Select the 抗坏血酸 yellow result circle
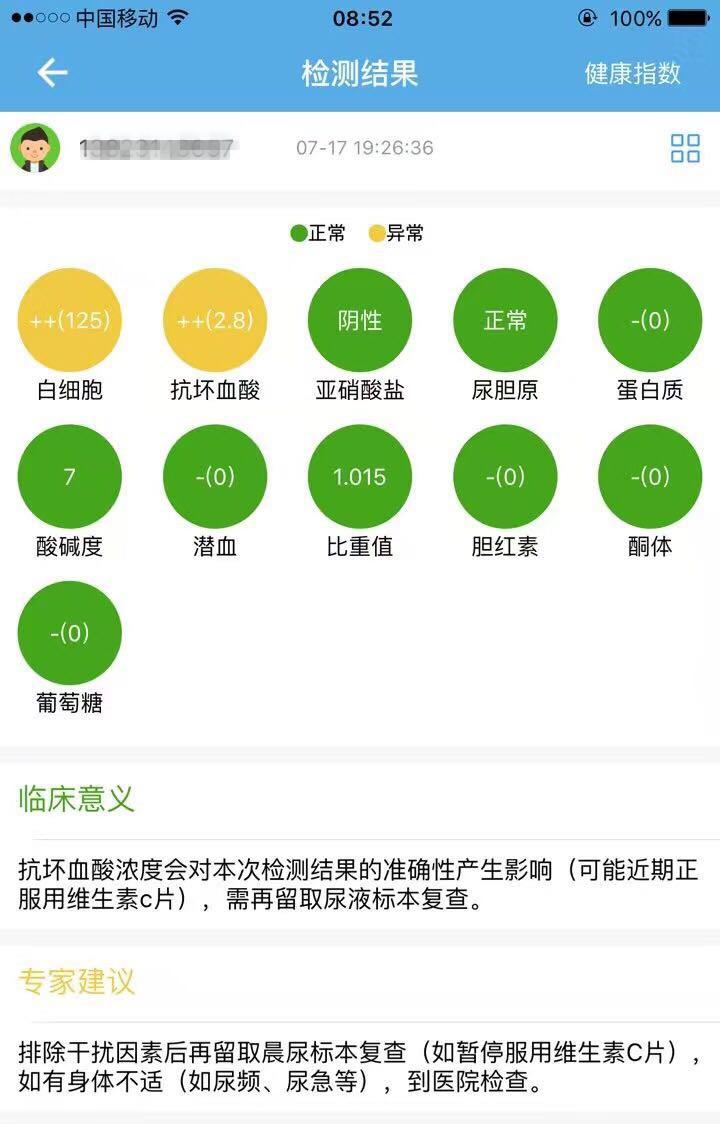 [x=214, y=320]
